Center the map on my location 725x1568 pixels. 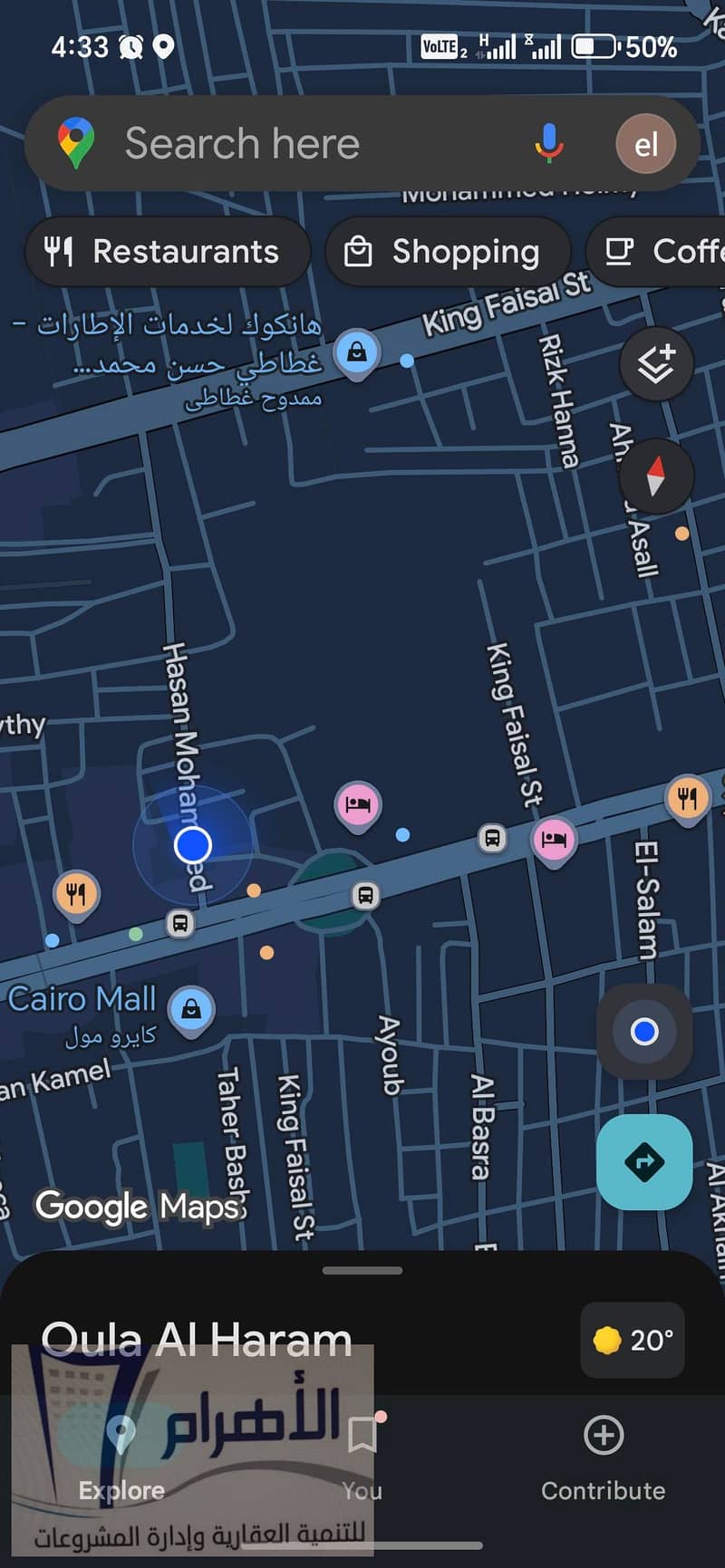click(644, 1031)
